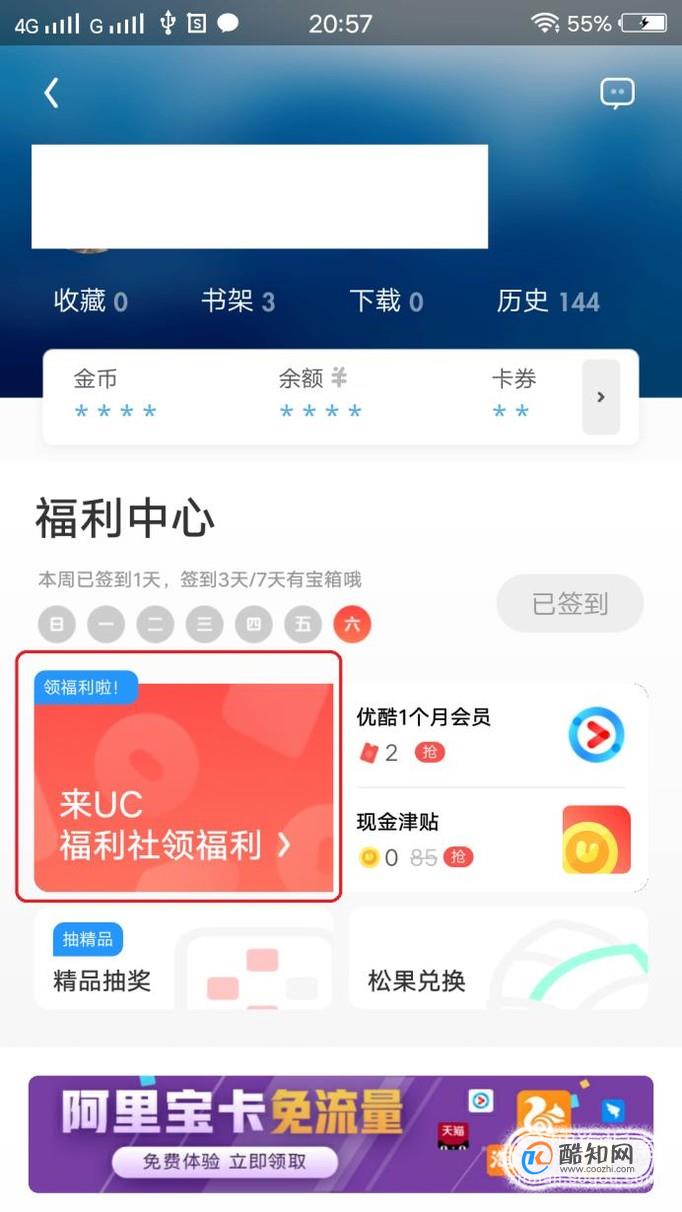682x1212 pixels.
Task: Open 卡券 coupons
Action: pos(514,395)
